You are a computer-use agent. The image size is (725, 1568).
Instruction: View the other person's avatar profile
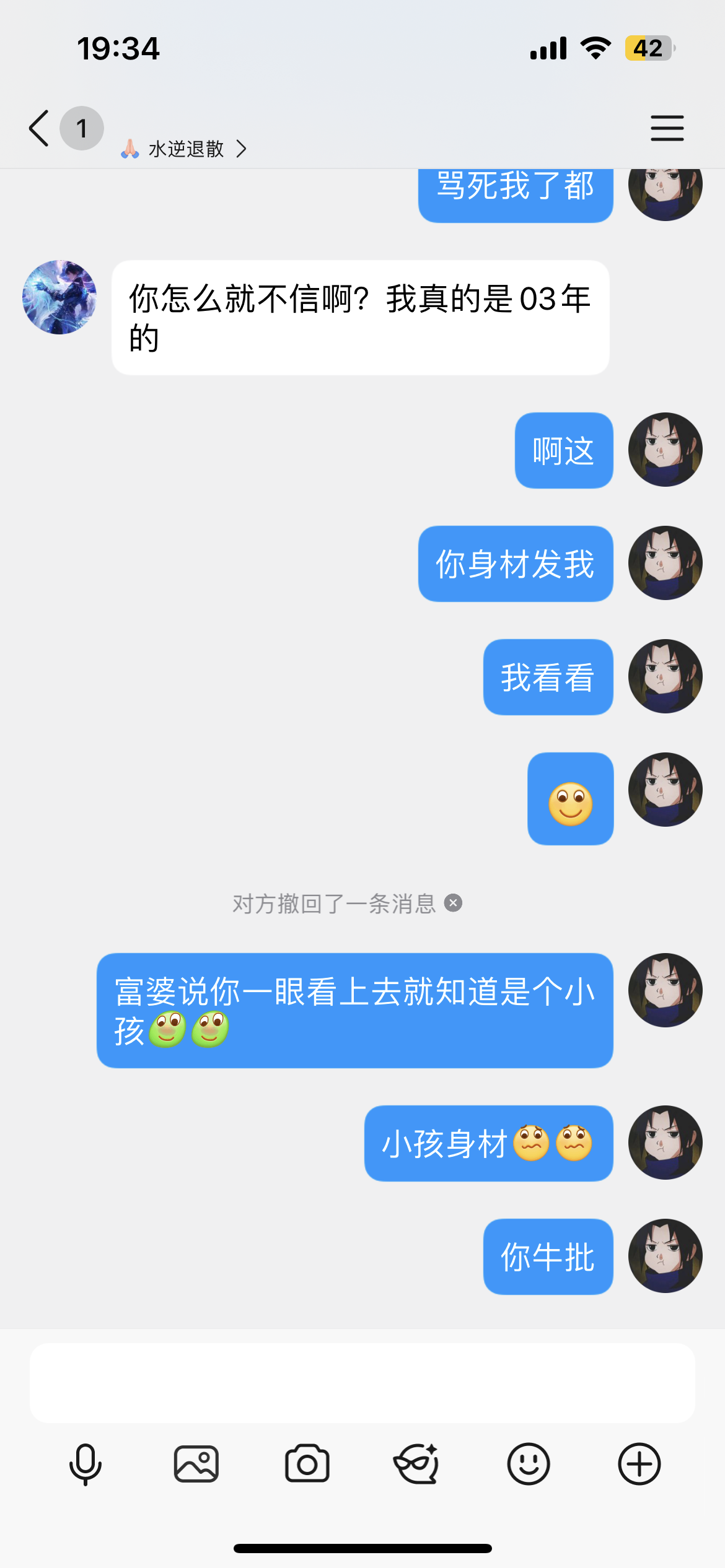pyautogui.click(x=59, y=297)
